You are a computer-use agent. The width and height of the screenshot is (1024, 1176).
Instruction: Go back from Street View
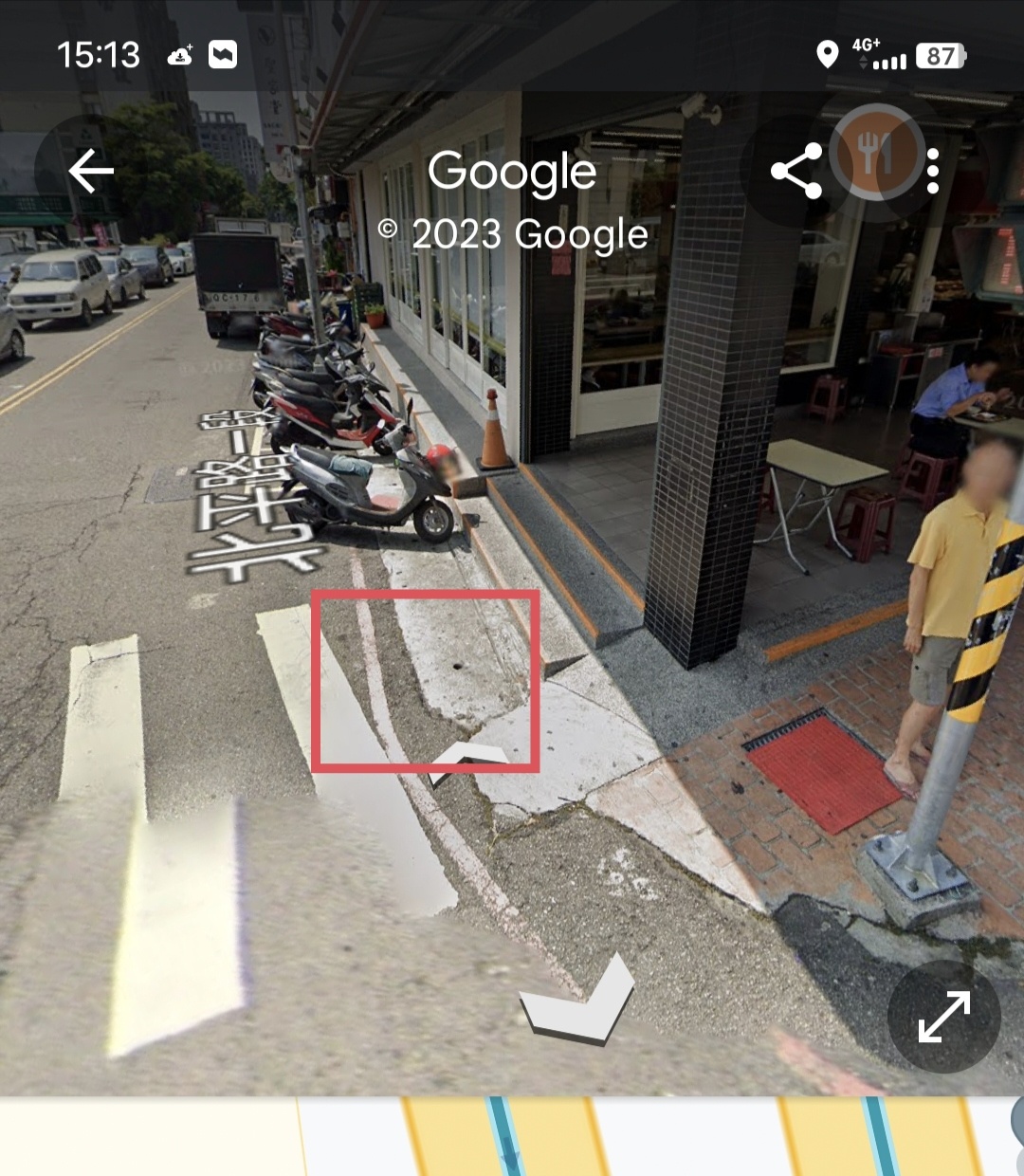click(x=91, y=172)
